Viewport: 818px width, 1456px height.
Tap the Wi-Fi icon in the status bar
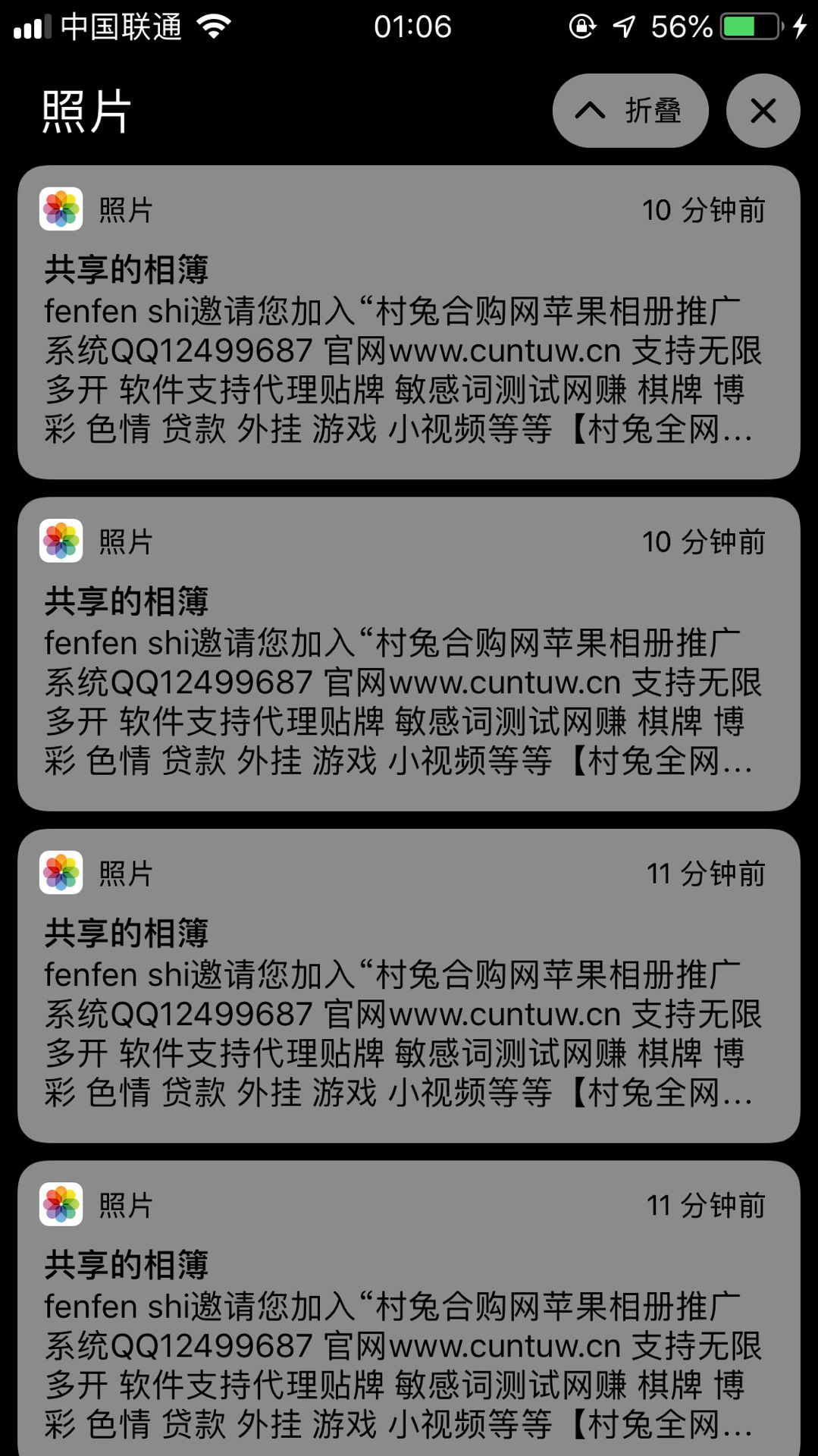coord(215,25)
